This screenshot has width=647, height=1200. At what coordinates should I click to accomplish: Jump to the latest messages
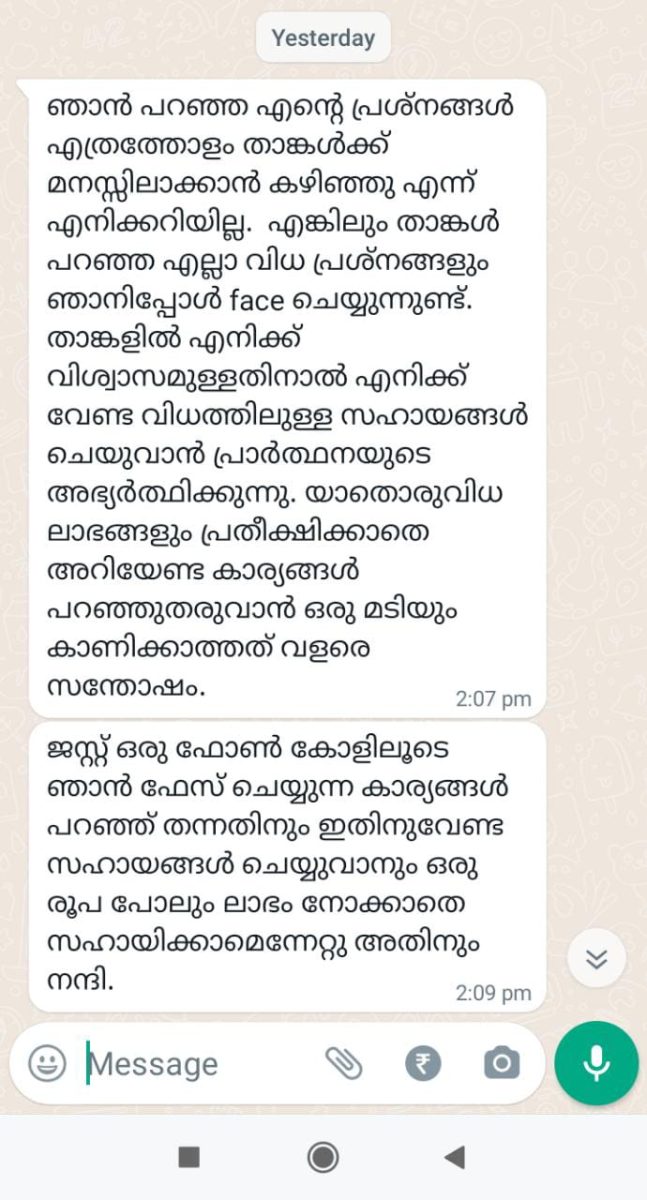tap(597, 959)
